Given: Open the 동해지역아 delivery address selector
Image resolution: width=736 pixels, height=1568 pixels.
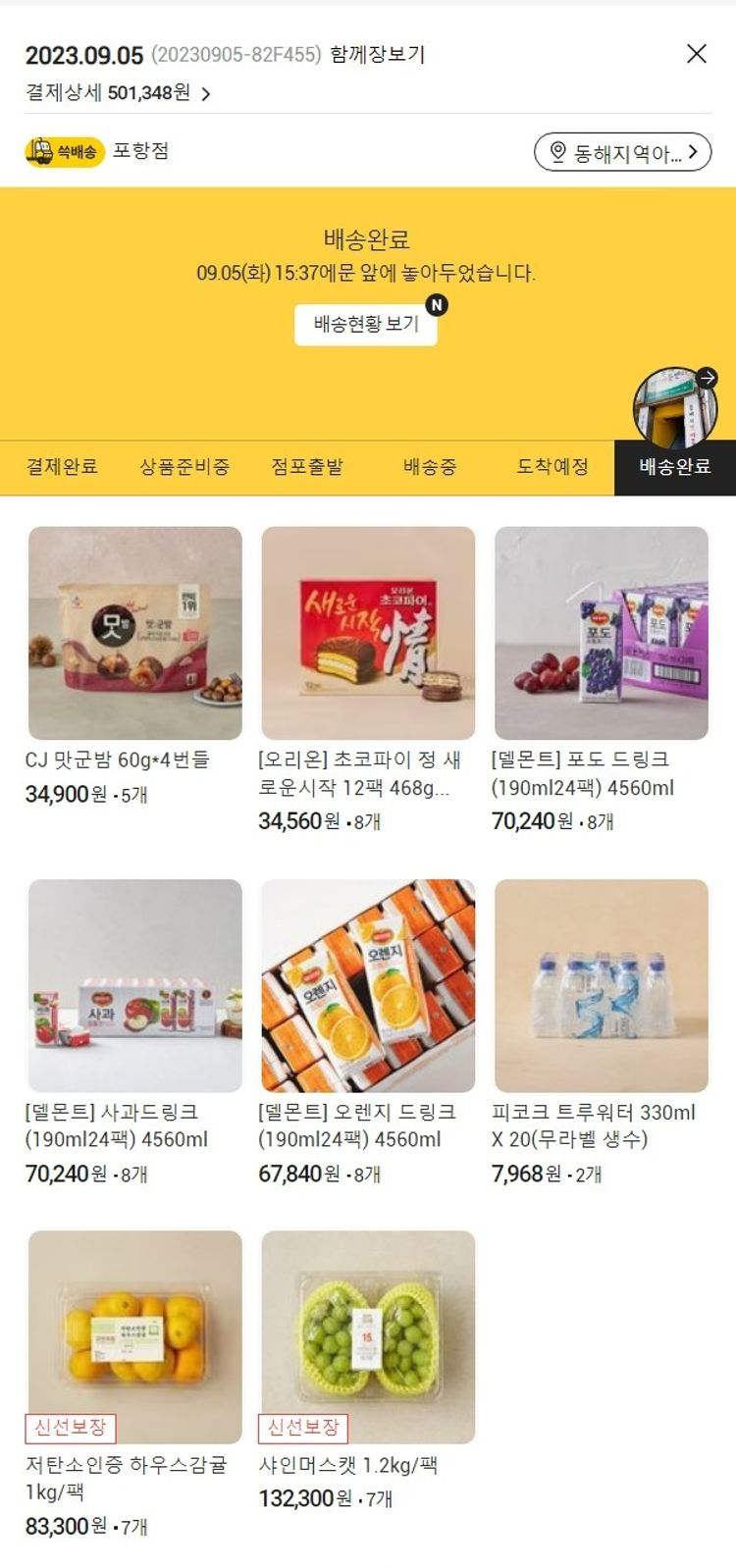Looking at the screenshot, I should [622, 152].
